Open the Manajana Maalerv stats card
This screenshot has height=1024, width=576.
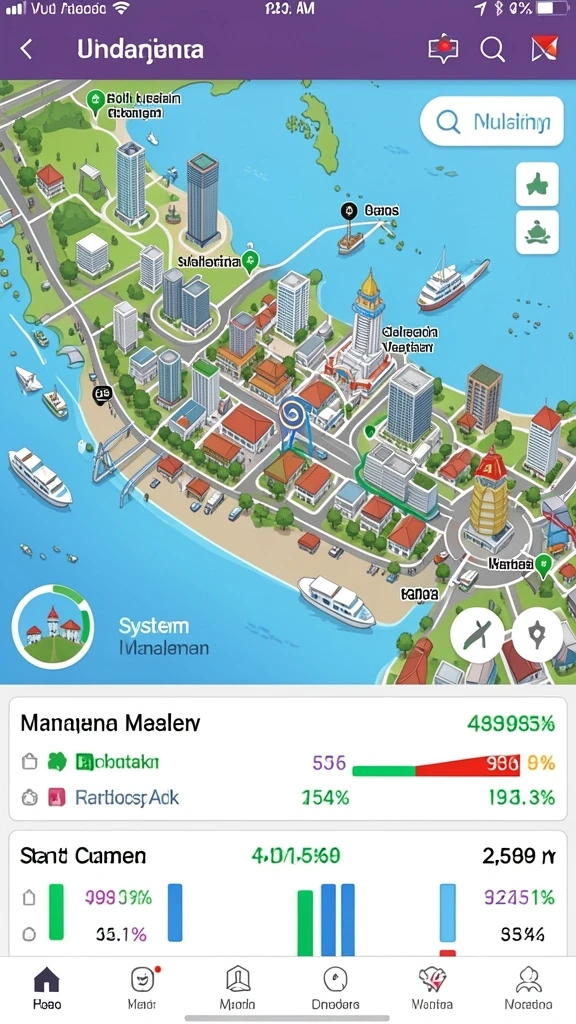287,759
